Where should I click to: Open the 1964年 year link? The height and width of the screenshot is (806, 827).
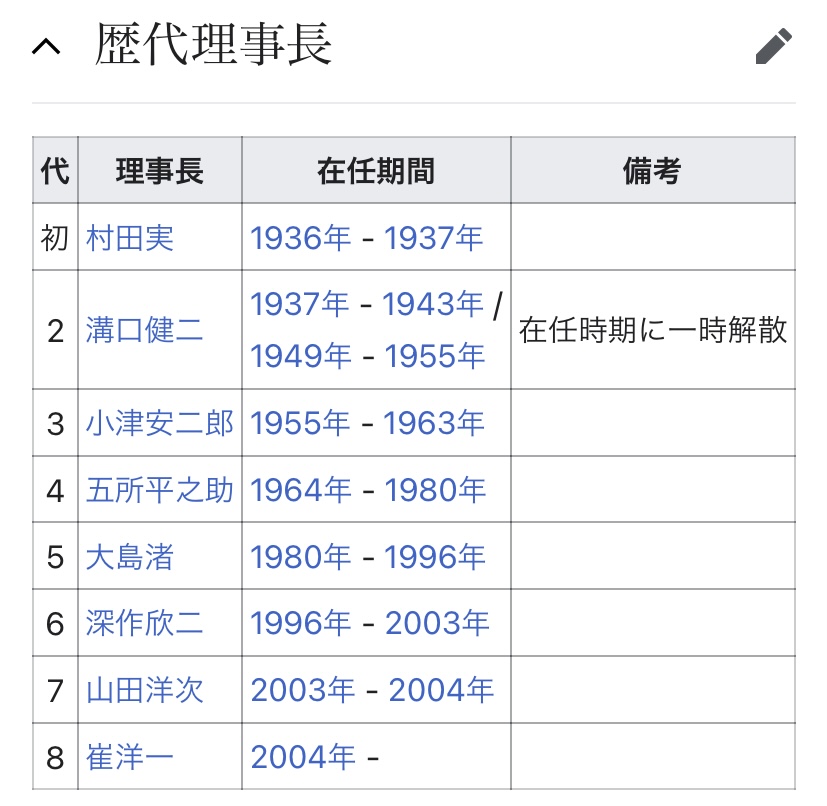tap(301, 490)
